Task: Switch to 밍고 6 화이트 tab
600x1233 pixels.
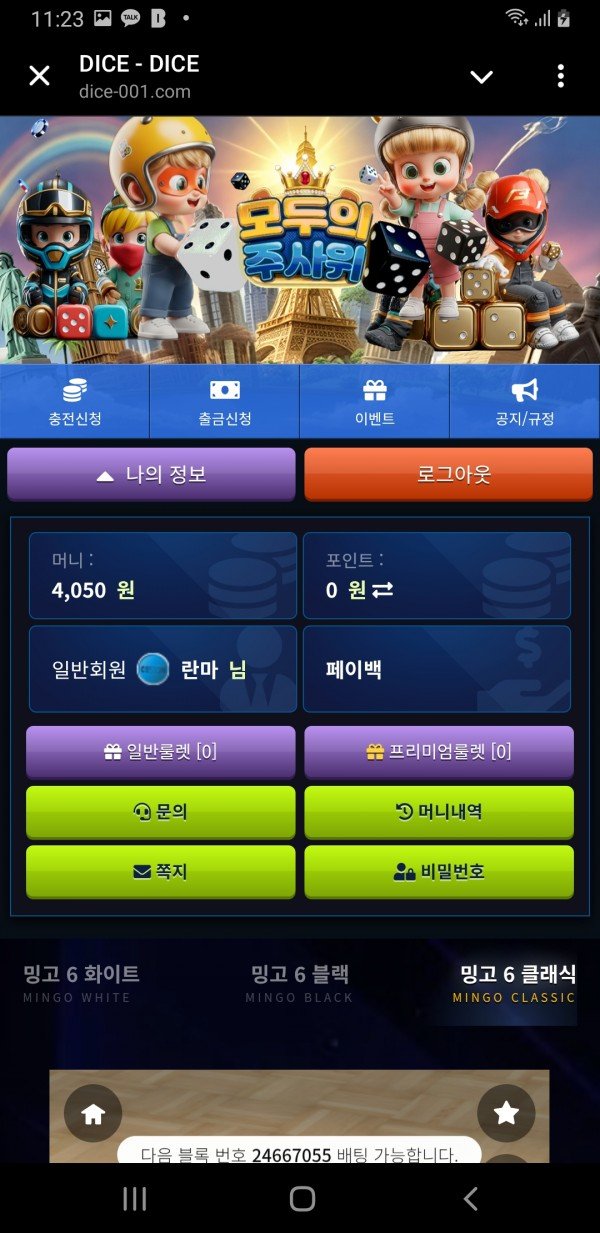Action: click(81, 982)
